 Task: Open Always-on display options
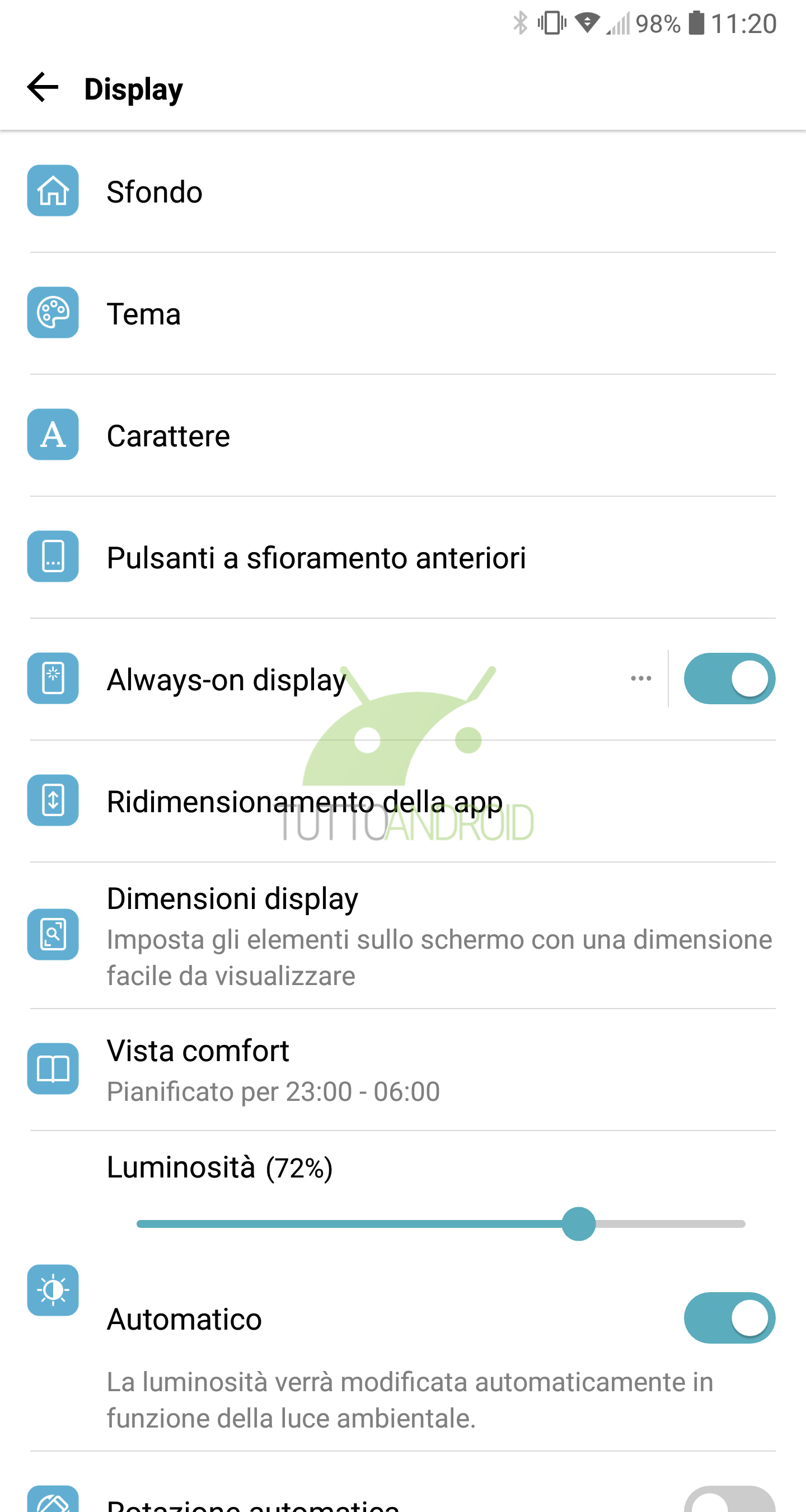pyautogui.click(x=641, y=679)
